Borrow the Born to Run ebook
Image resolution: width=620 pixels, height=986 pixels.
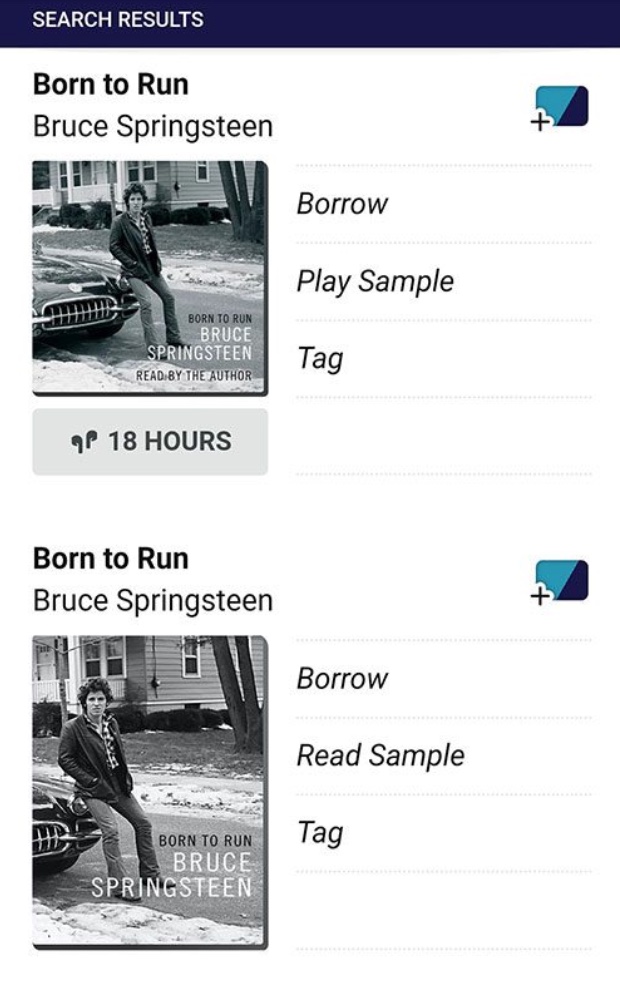tap(342, 678)
